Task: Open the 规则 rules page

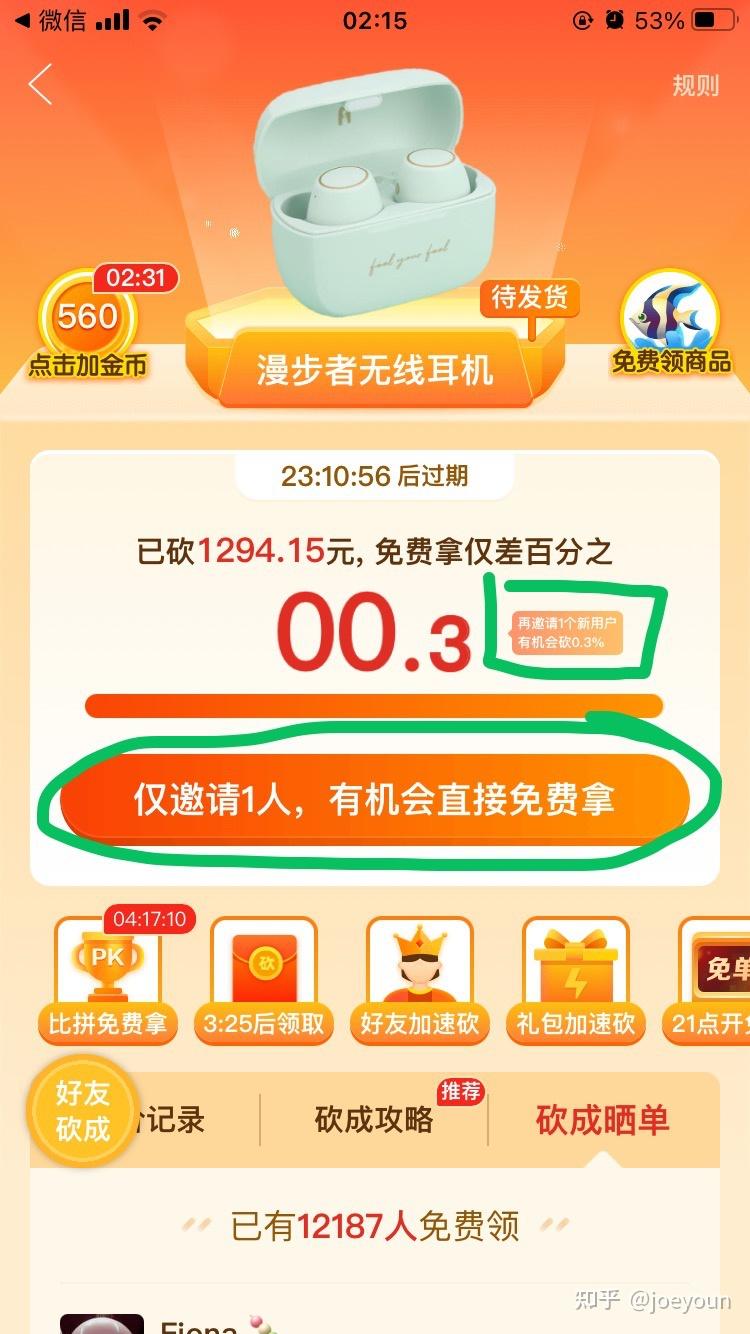Action: click(695, 85)
